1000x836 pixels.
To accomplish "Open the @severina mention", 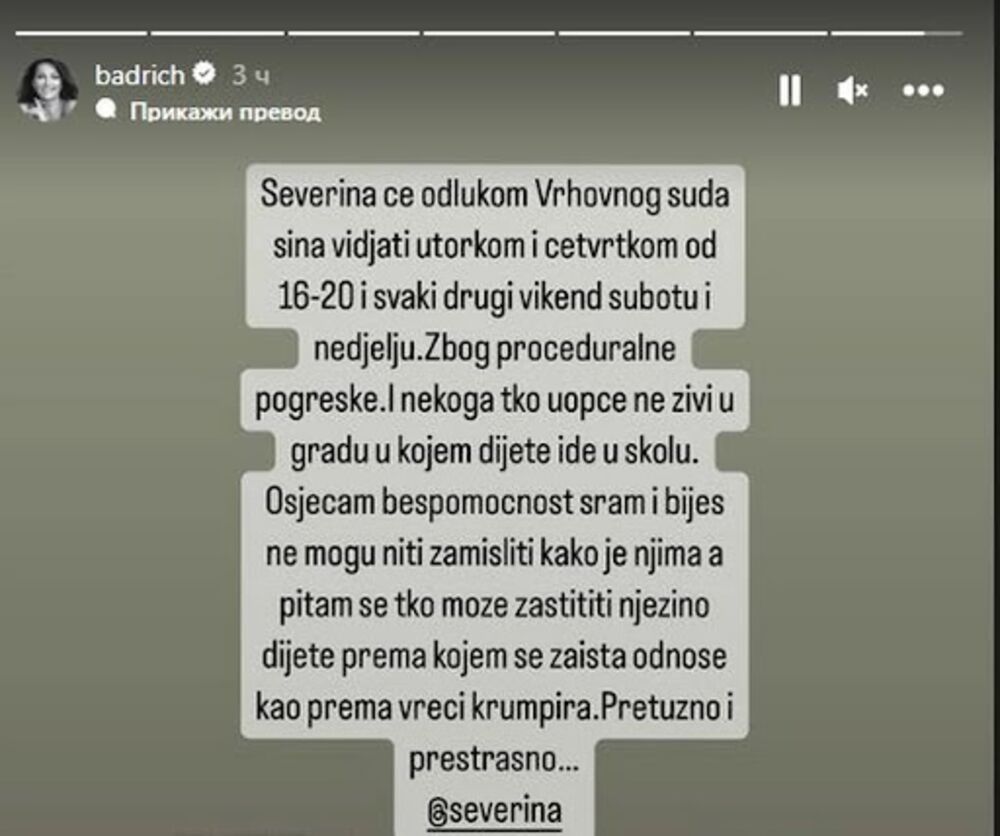I will tap(498, 808).
